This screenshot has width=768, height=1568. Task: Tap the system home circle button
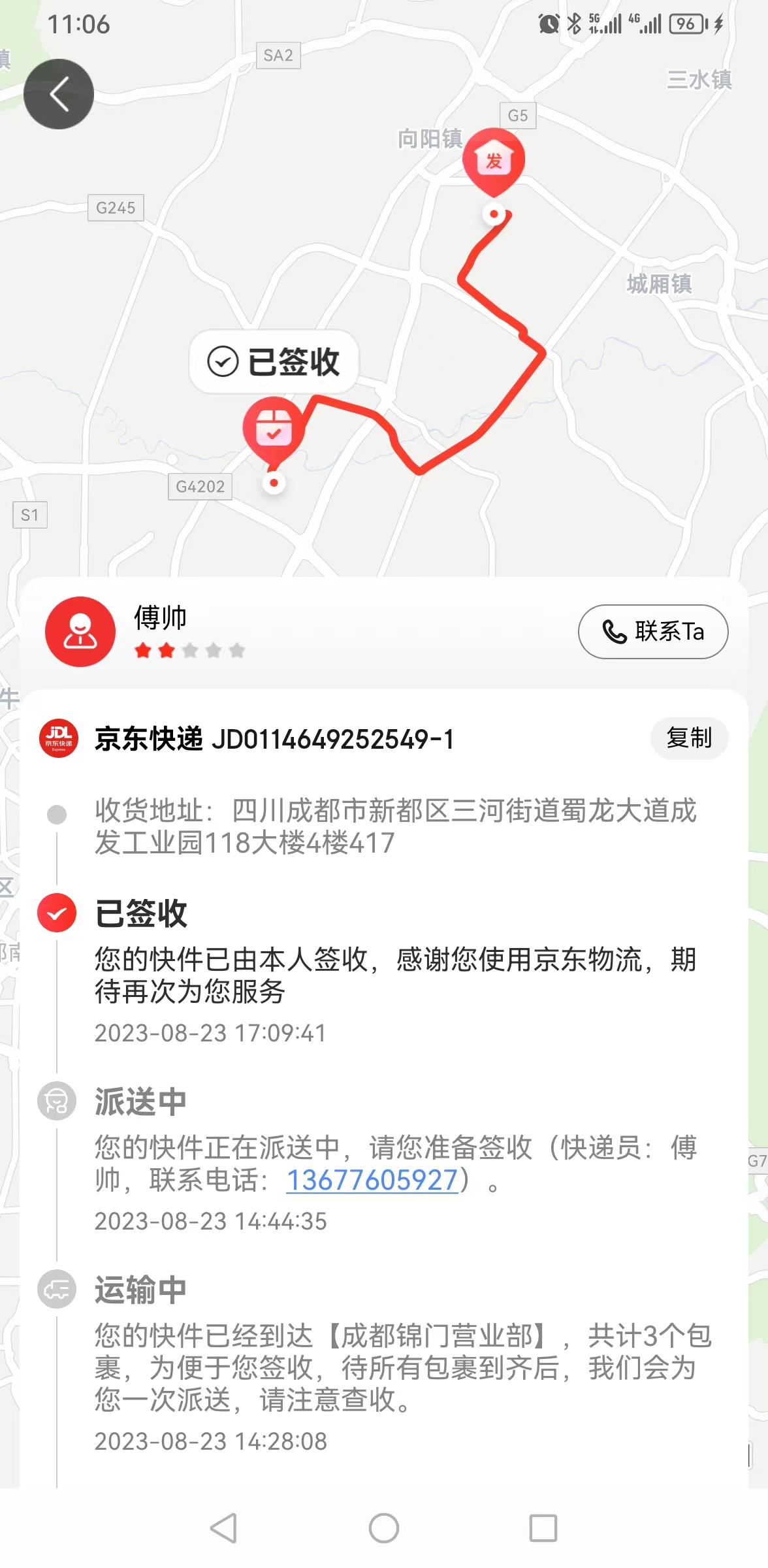384,1528
